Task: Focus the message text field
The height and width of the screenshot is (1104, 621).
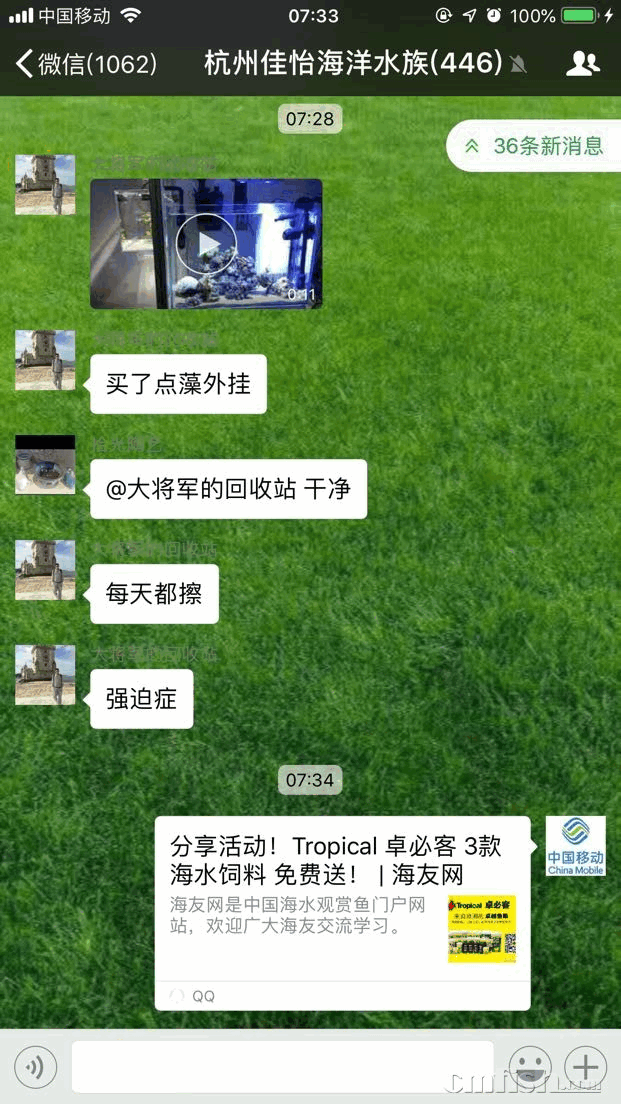Action: tap(282, 1067)
